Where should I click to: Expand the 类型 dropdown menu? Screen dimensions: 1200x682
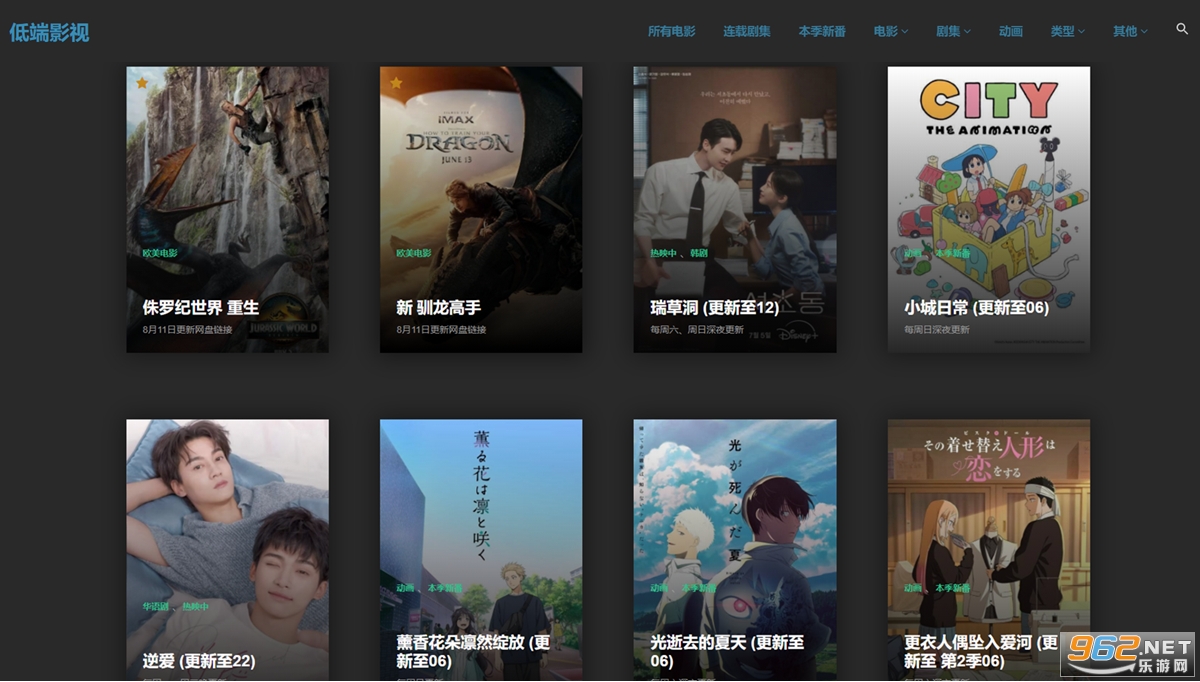tap(1067, 32)
